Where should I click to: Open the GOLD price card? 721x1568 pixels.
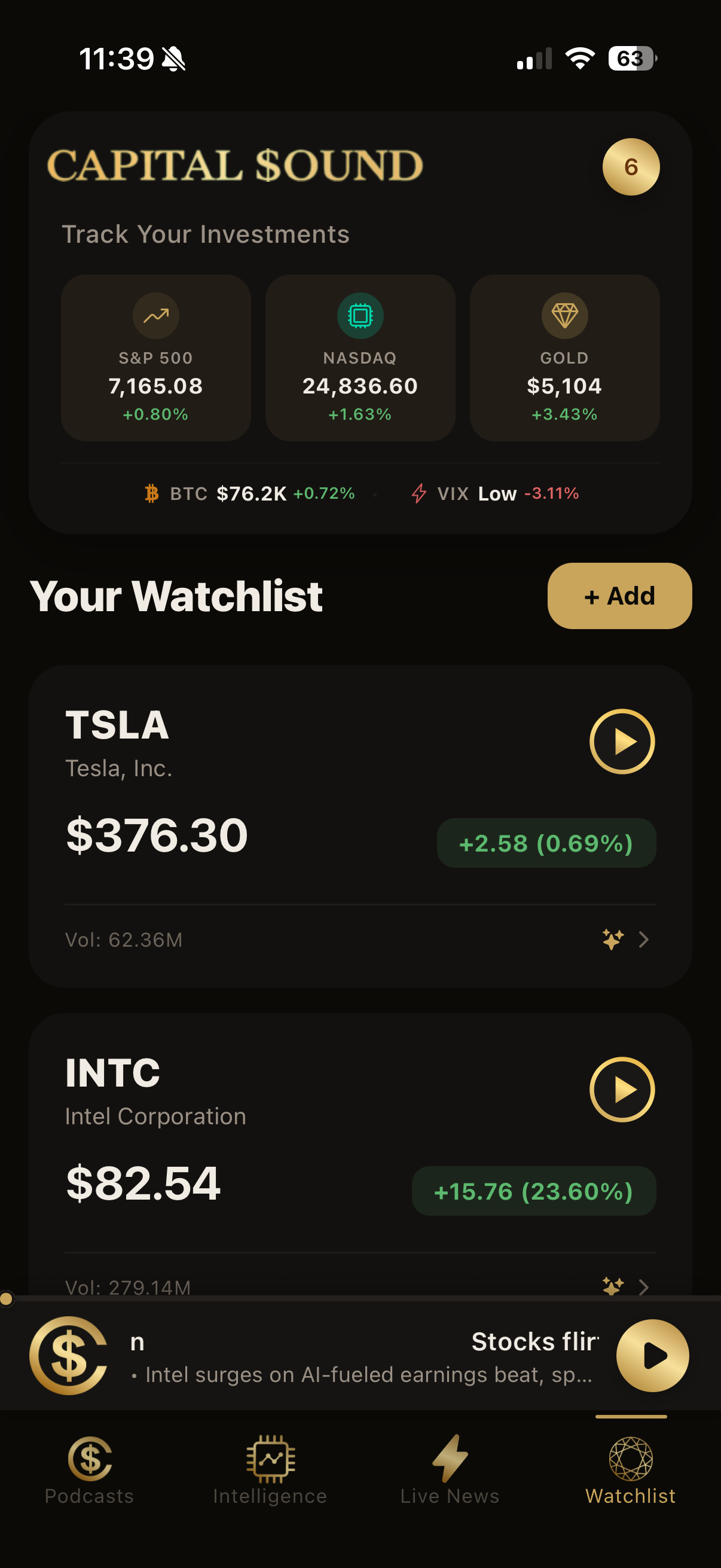(x=564, y=358)
